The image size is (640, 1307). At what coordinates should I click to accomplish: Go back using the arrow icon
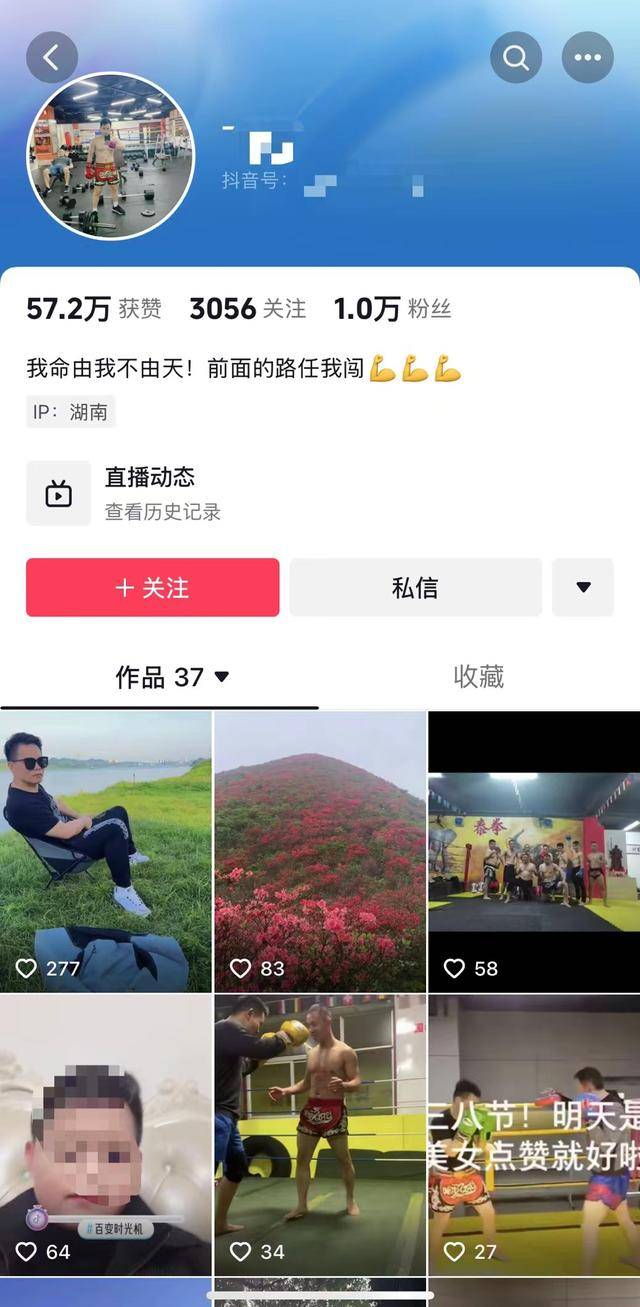pyautogui.click(x=52, y=58)
